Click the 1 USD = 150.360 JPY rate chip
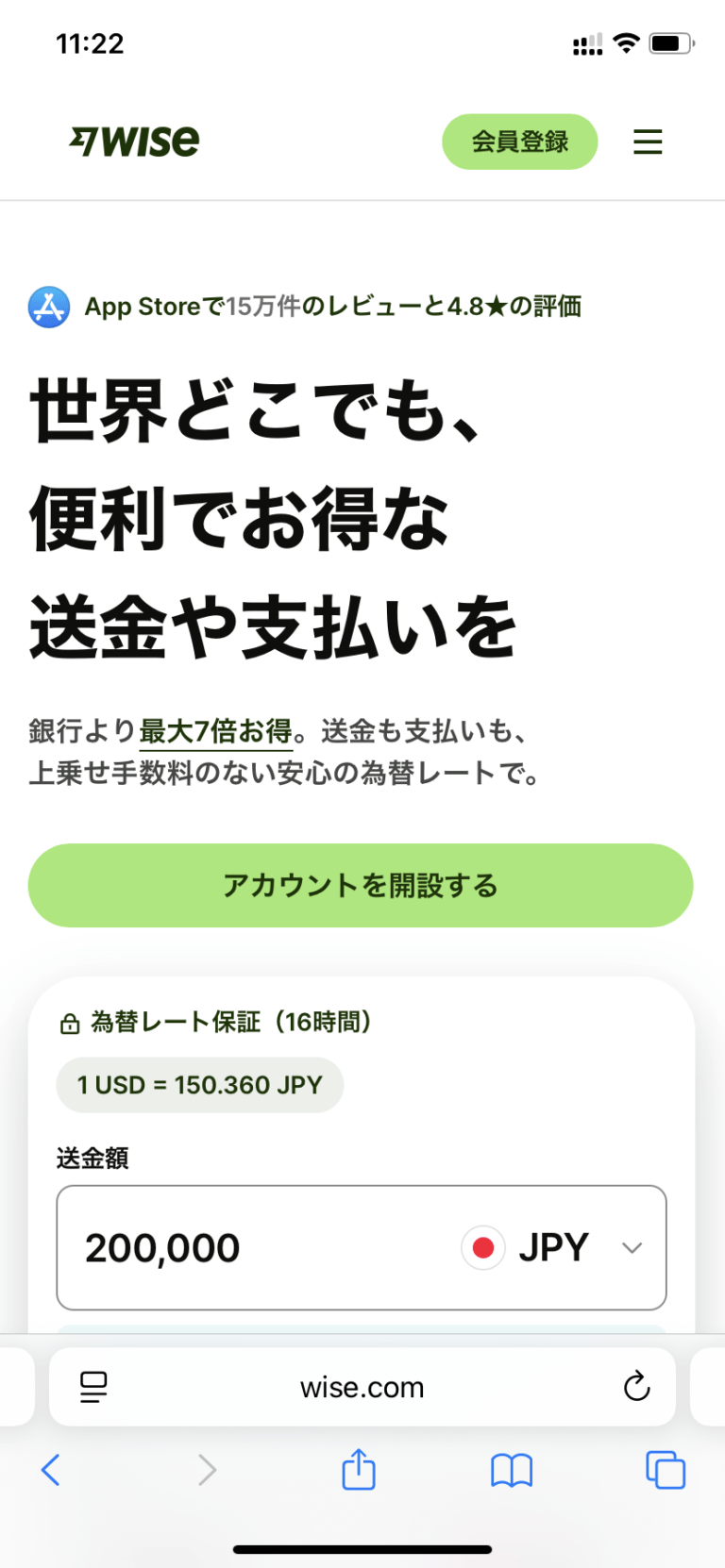The height and width of the screenshot is (1568, 725). coord(199,1085)
